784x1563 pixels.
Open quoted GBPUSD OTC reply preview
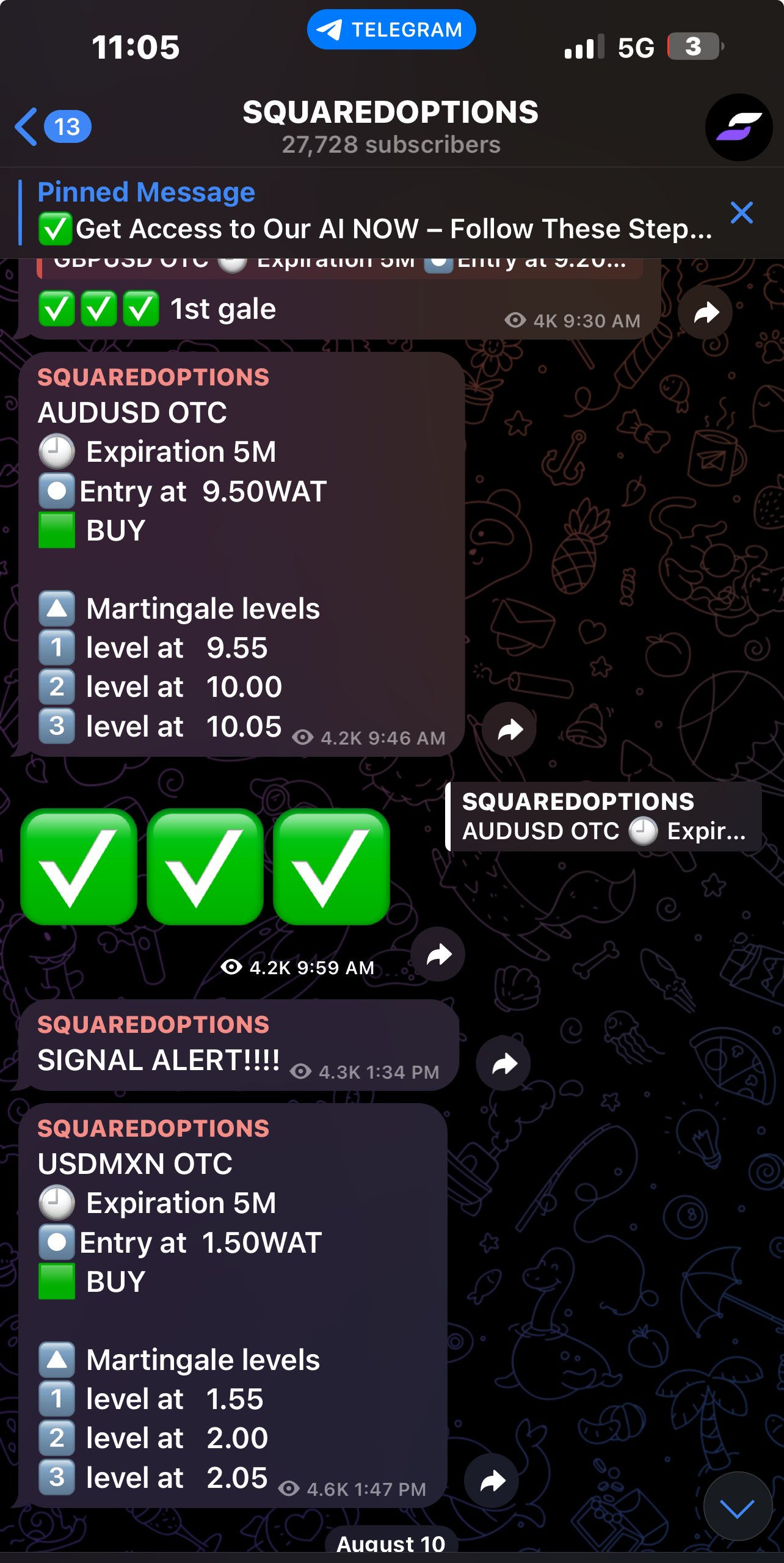point(339,267)
